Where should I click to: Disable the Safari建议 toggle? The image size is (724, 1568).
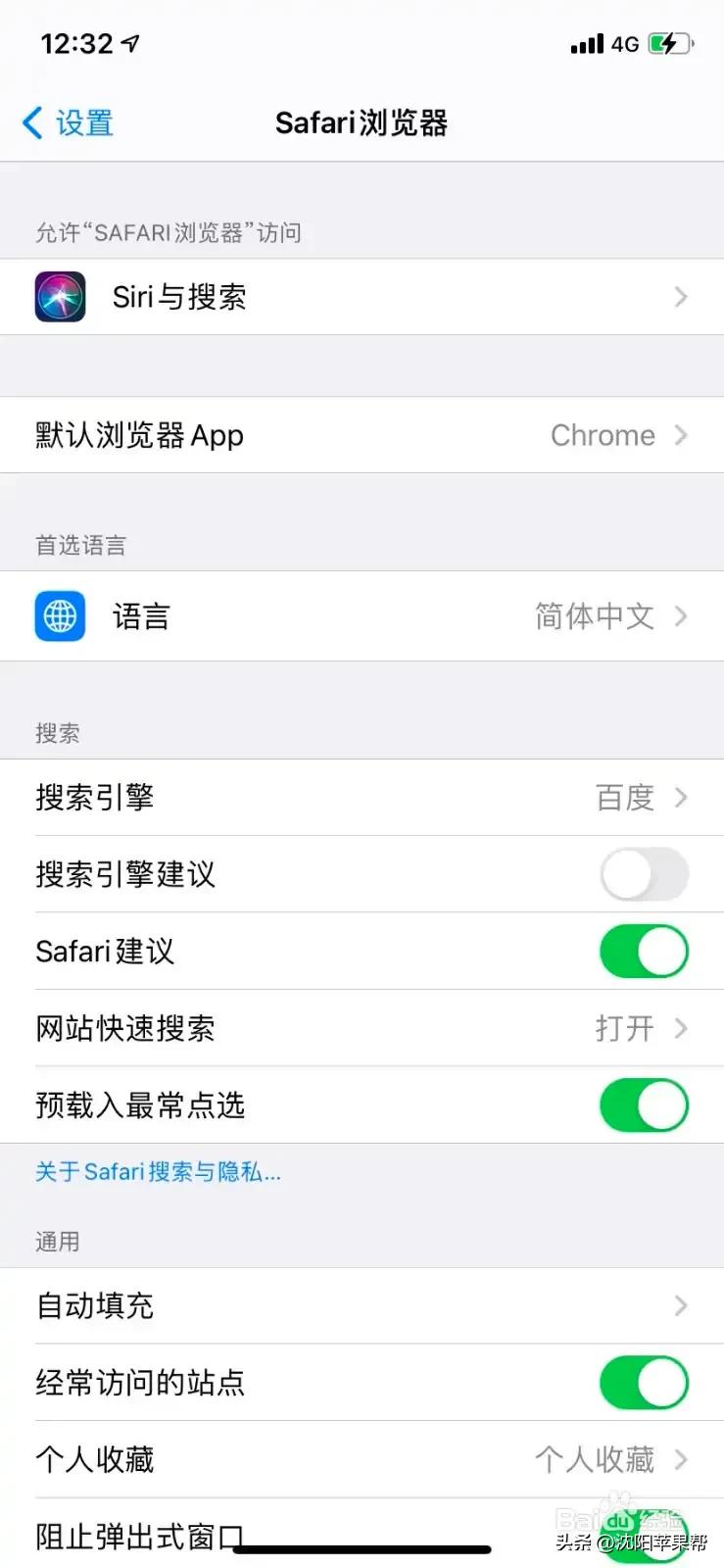click(644, 951)
